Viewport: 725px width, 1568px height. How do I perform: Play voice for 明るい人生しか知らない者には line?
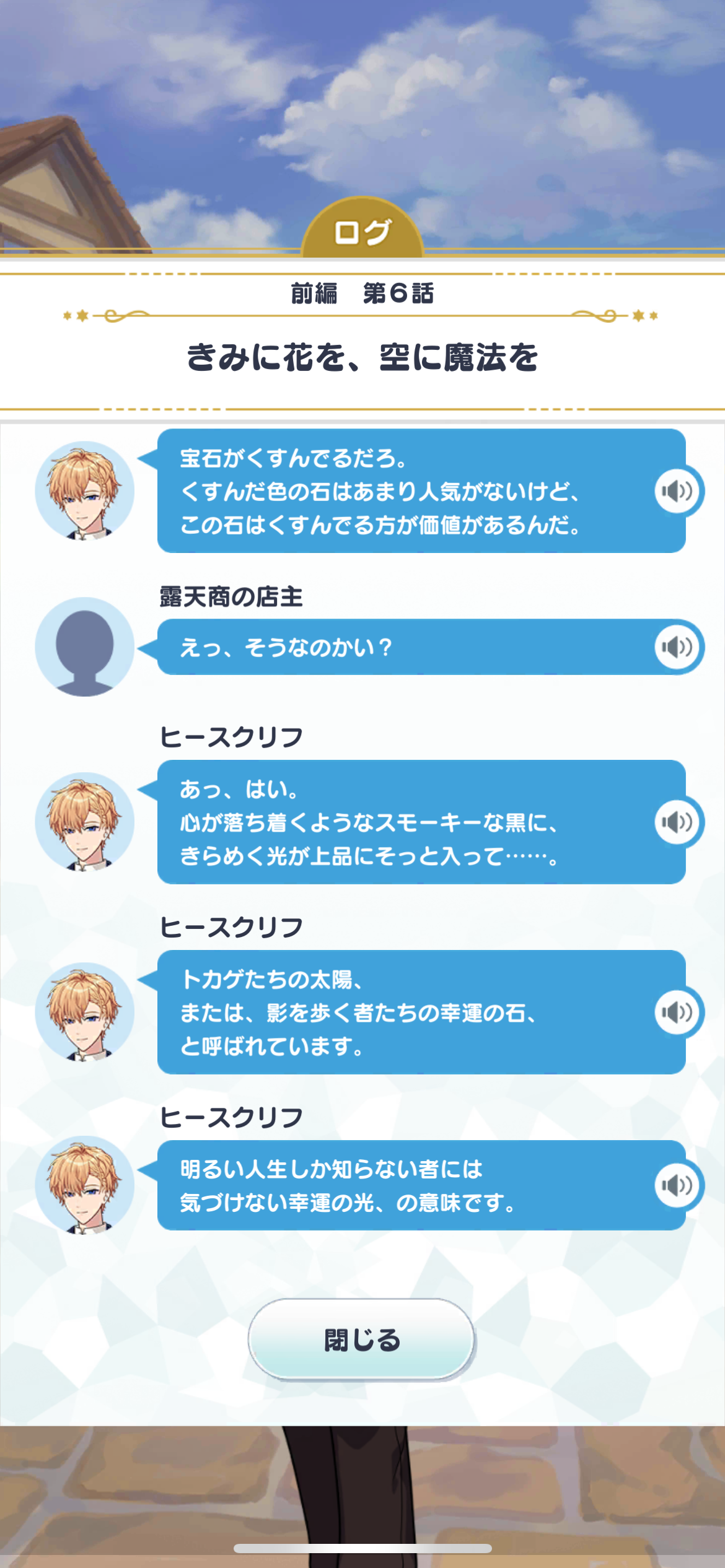coord(677,1185)
